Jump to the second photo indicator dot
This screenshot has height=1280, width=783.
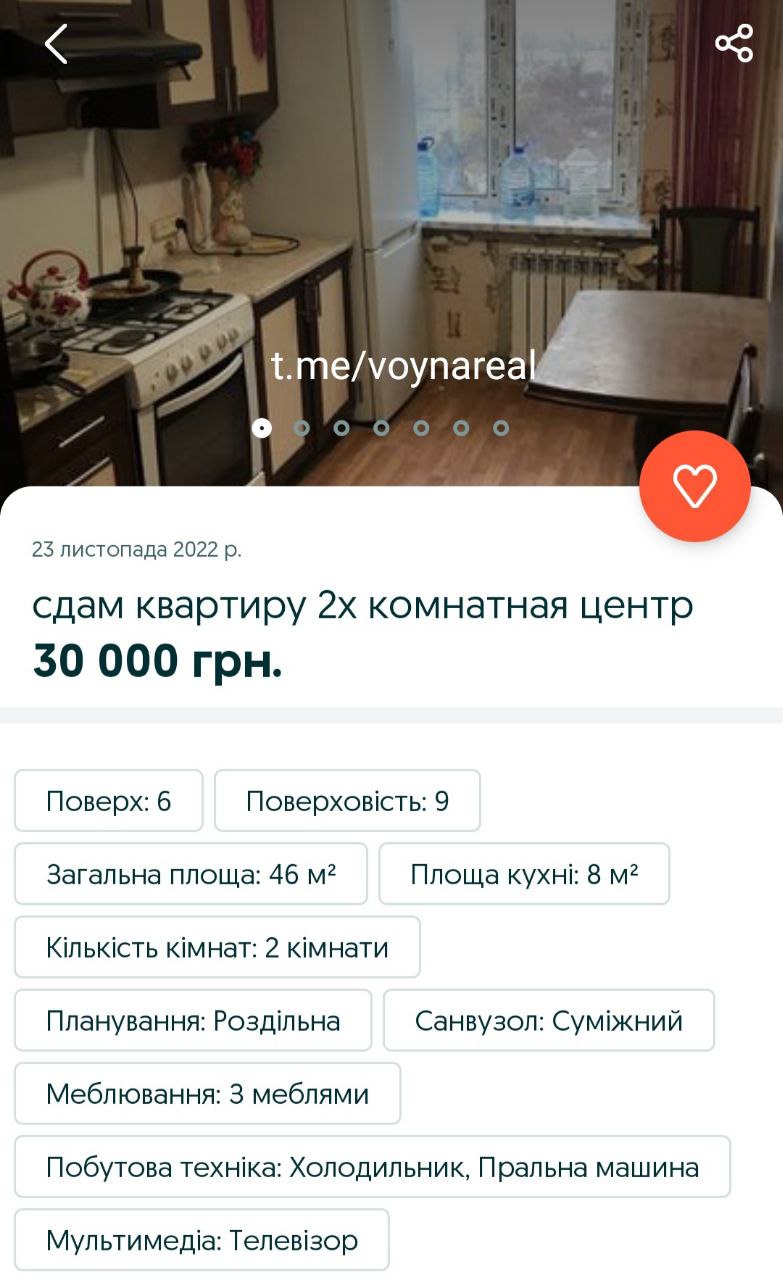[302, 428]
